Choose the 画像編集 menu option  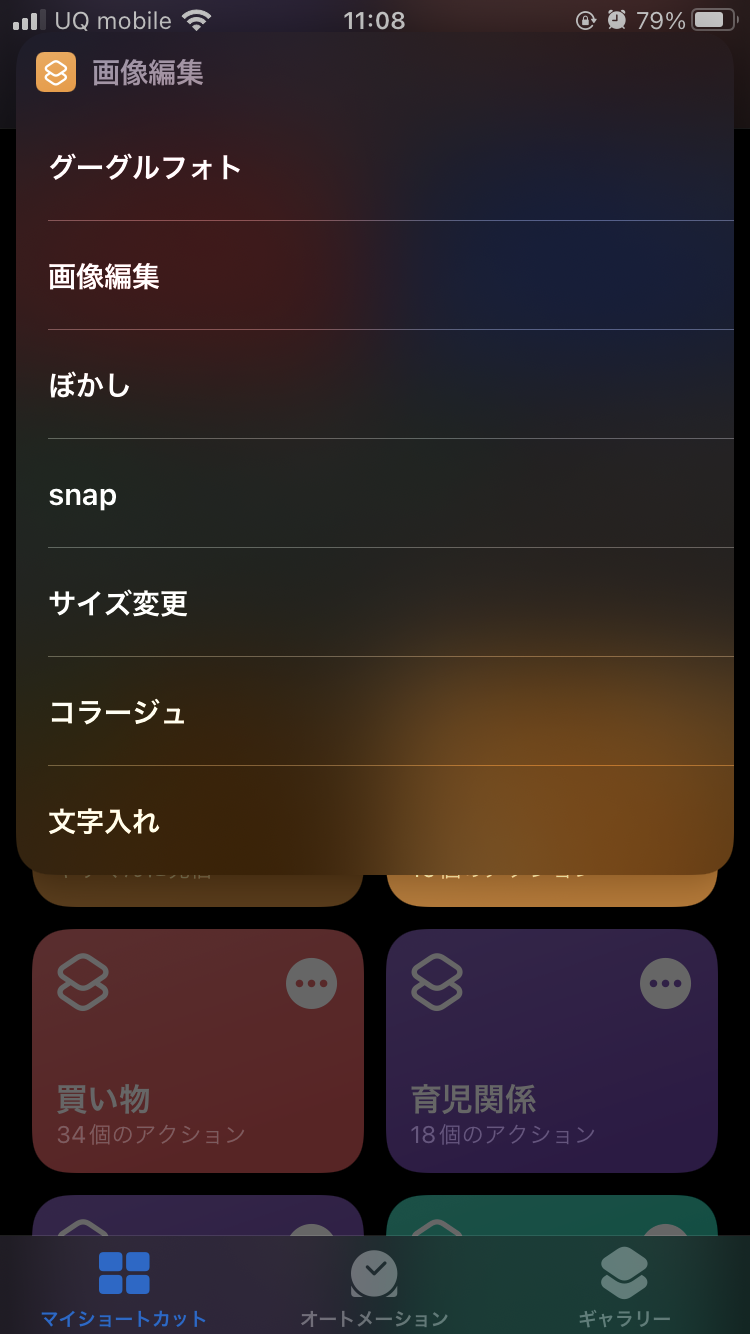(375, 276)
